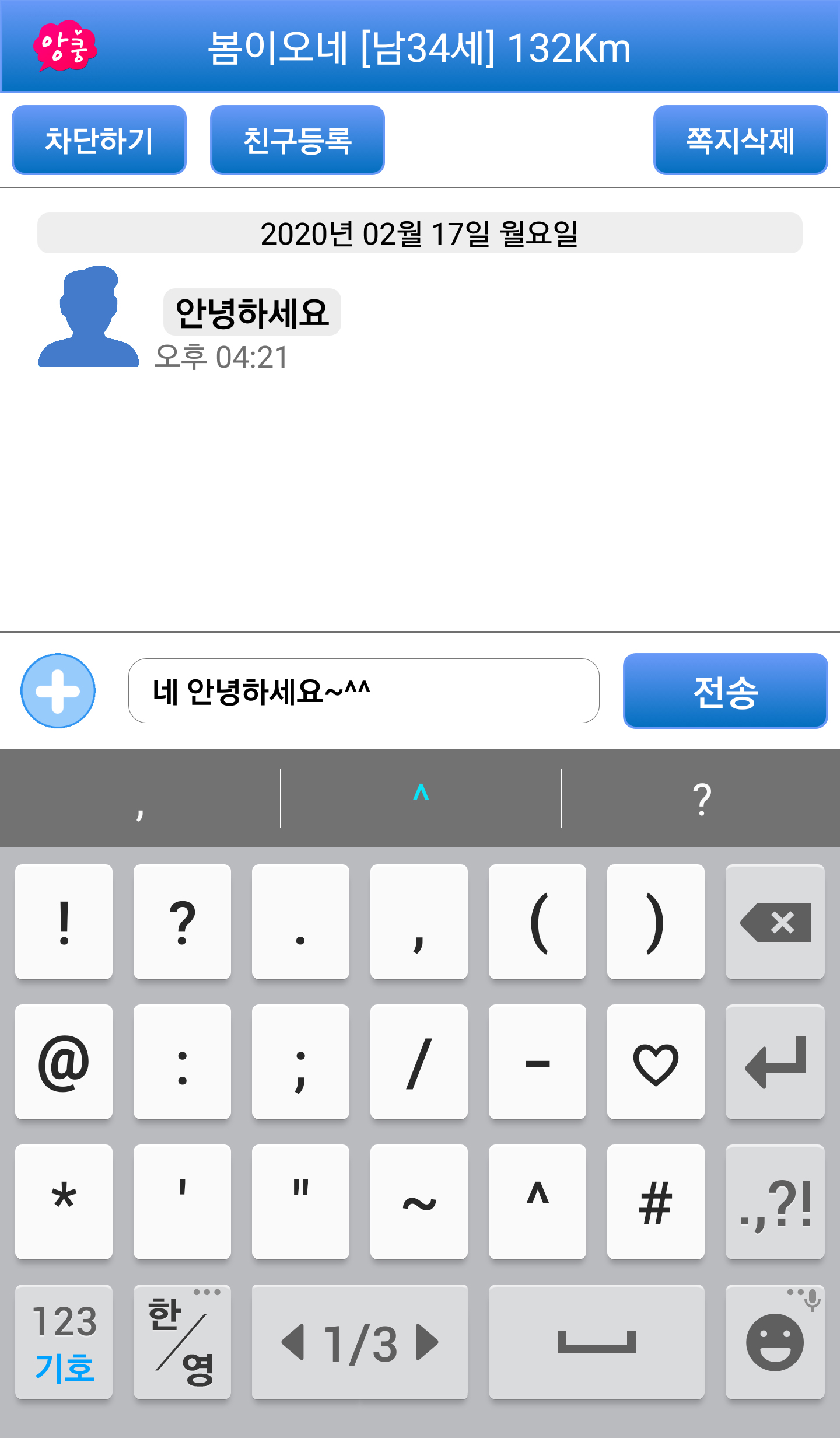
Task: Open the emoji keyboard smiley key
Action: click(x=775, y=1342)
